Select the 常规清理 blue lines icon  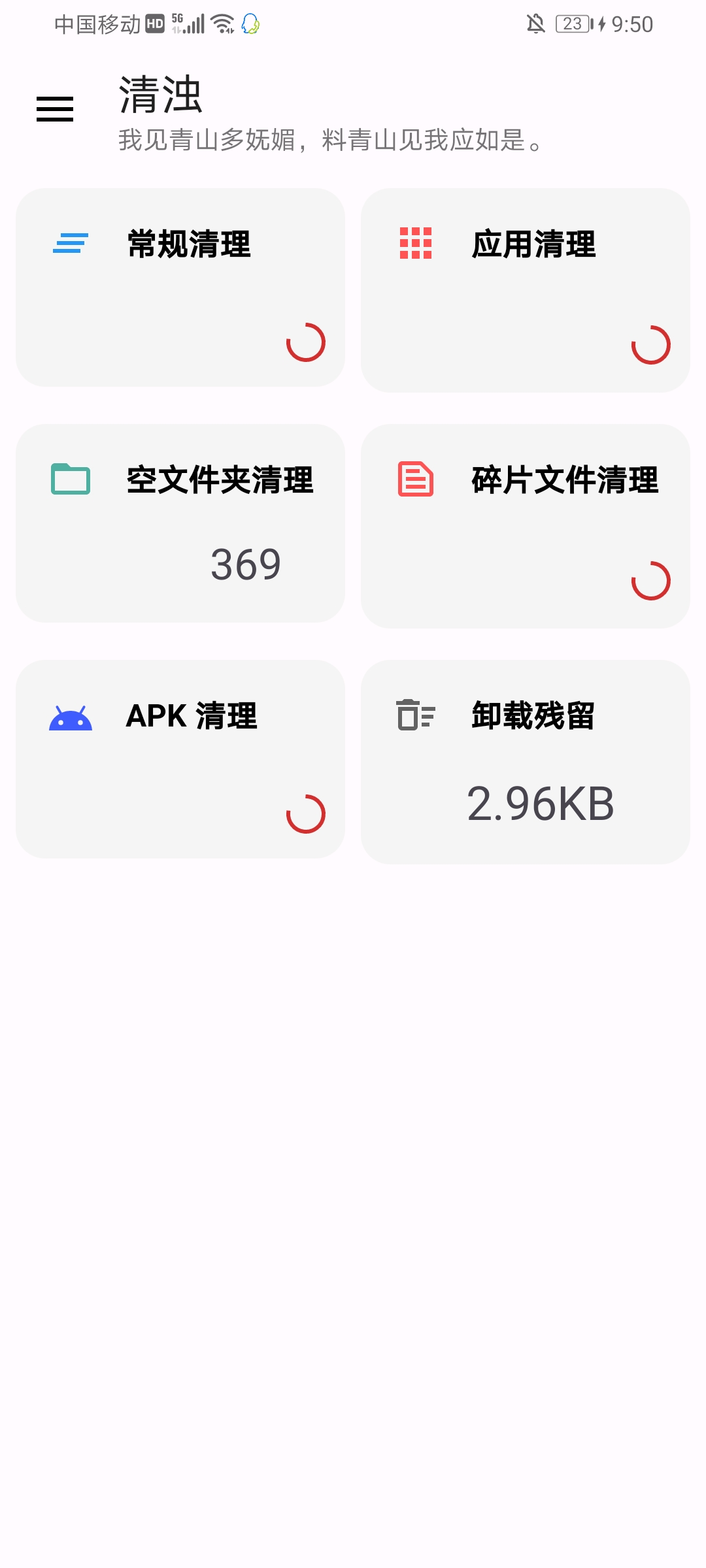click(x=70, y=243)
